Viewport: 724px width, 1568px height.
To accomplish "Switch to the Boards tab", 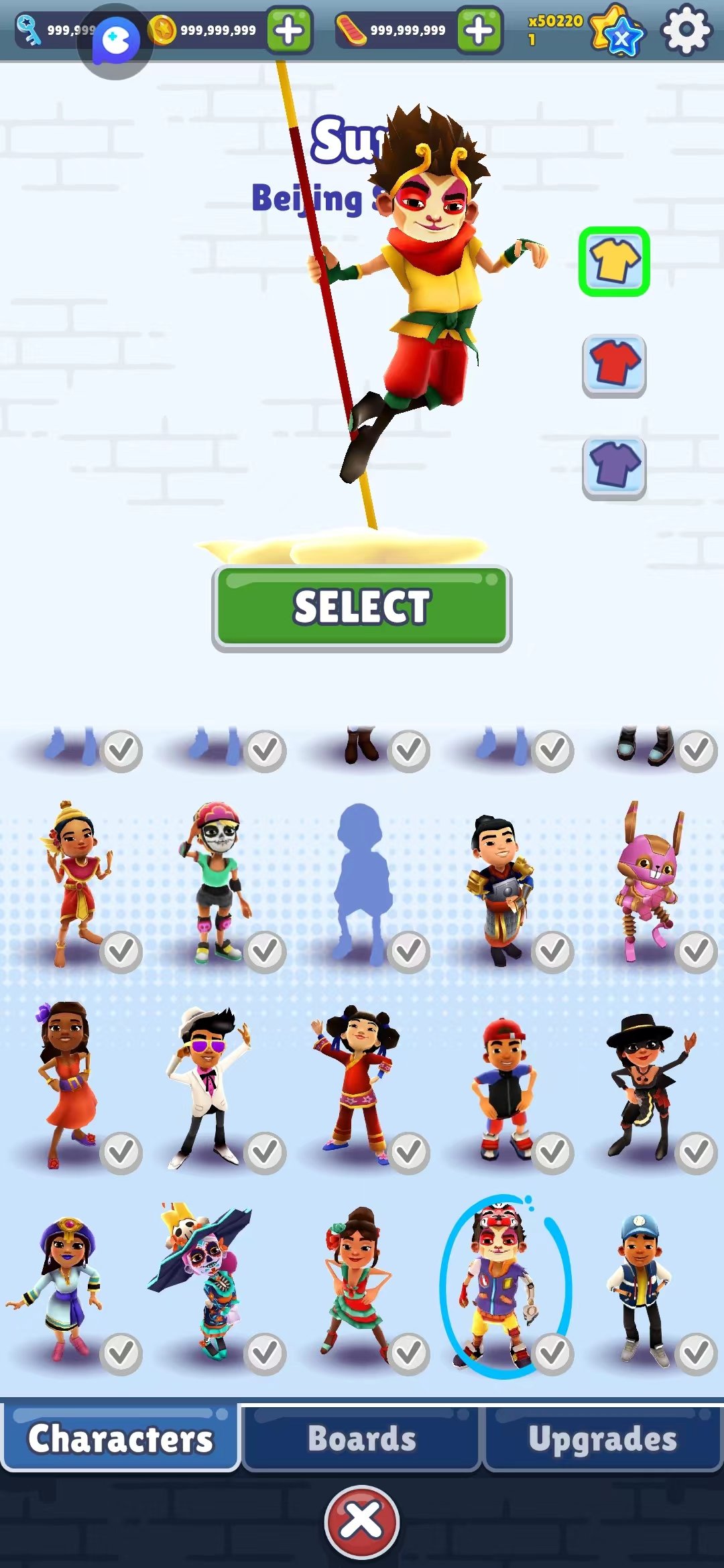I will (361, 1439).
